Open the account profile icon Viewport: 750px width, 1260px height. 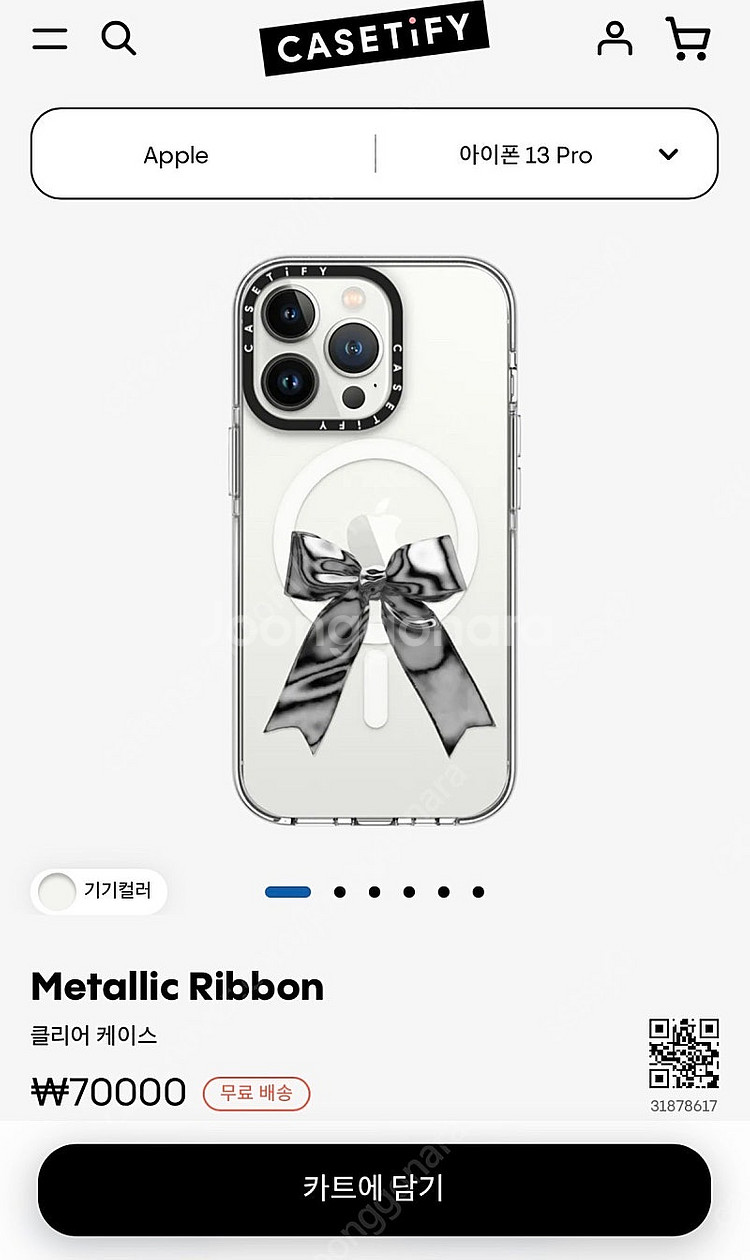614,39
